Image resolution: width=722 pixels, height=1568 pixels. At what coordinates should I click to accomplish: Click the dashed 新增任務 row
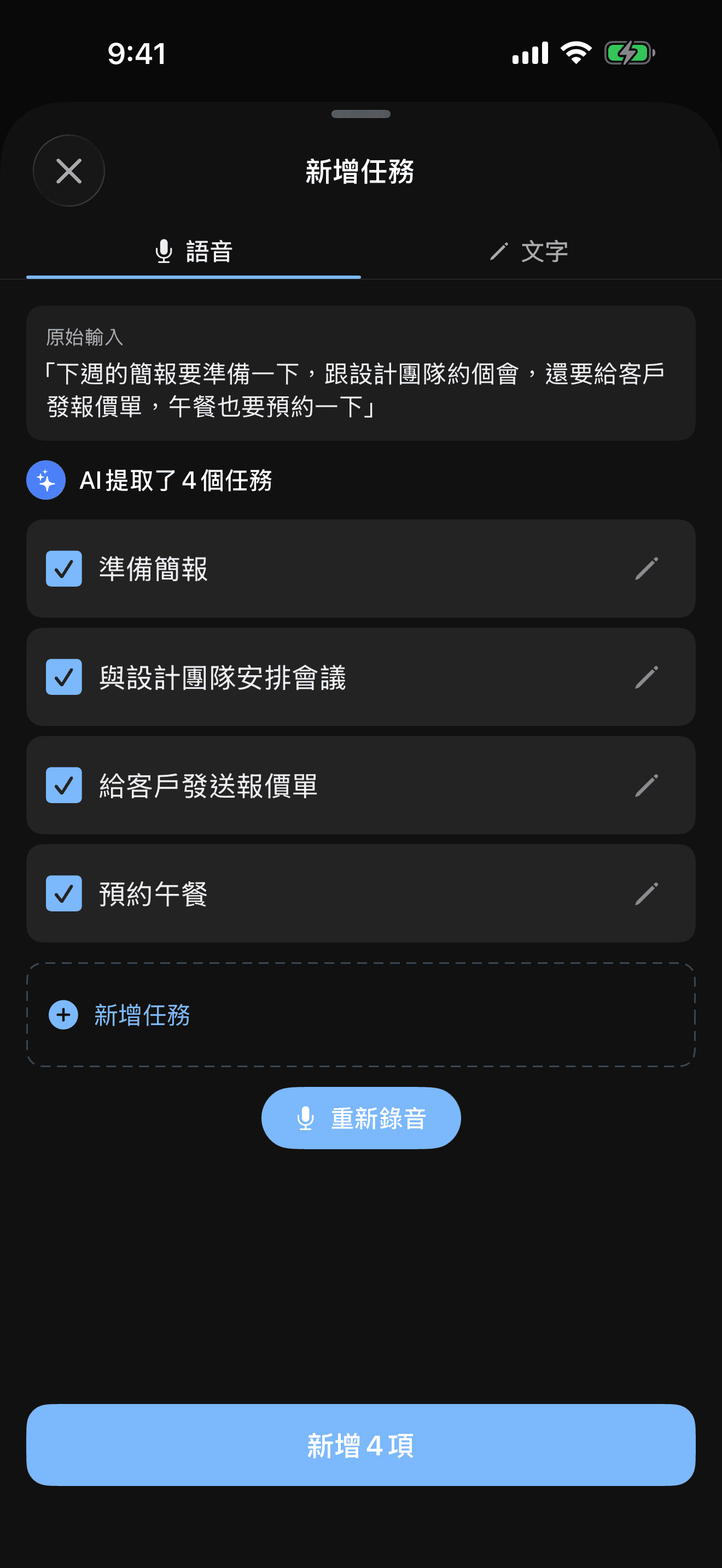[x=360, y=1015]
